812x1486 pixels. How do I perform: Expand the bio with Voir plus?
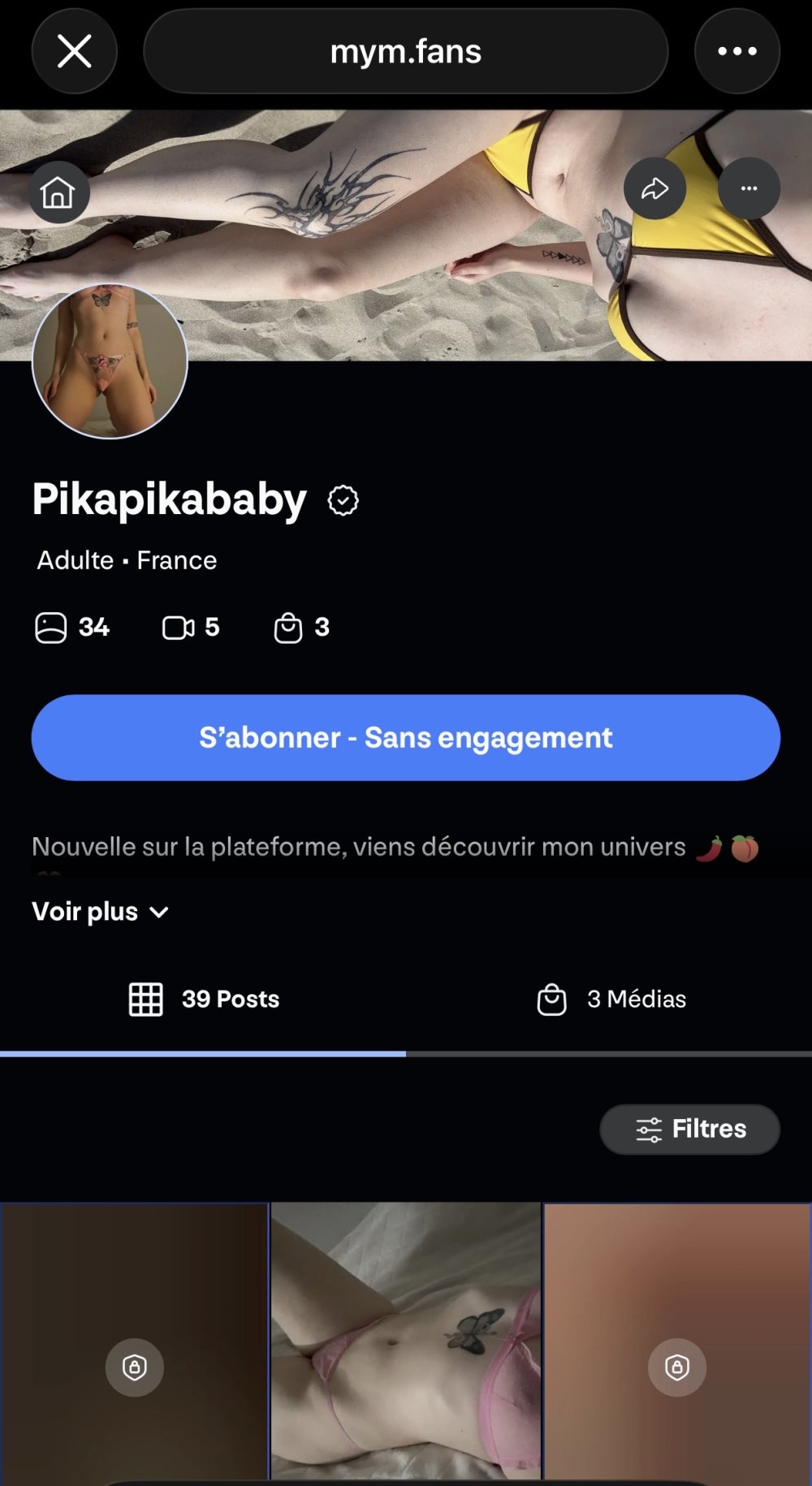pos(100,912)
